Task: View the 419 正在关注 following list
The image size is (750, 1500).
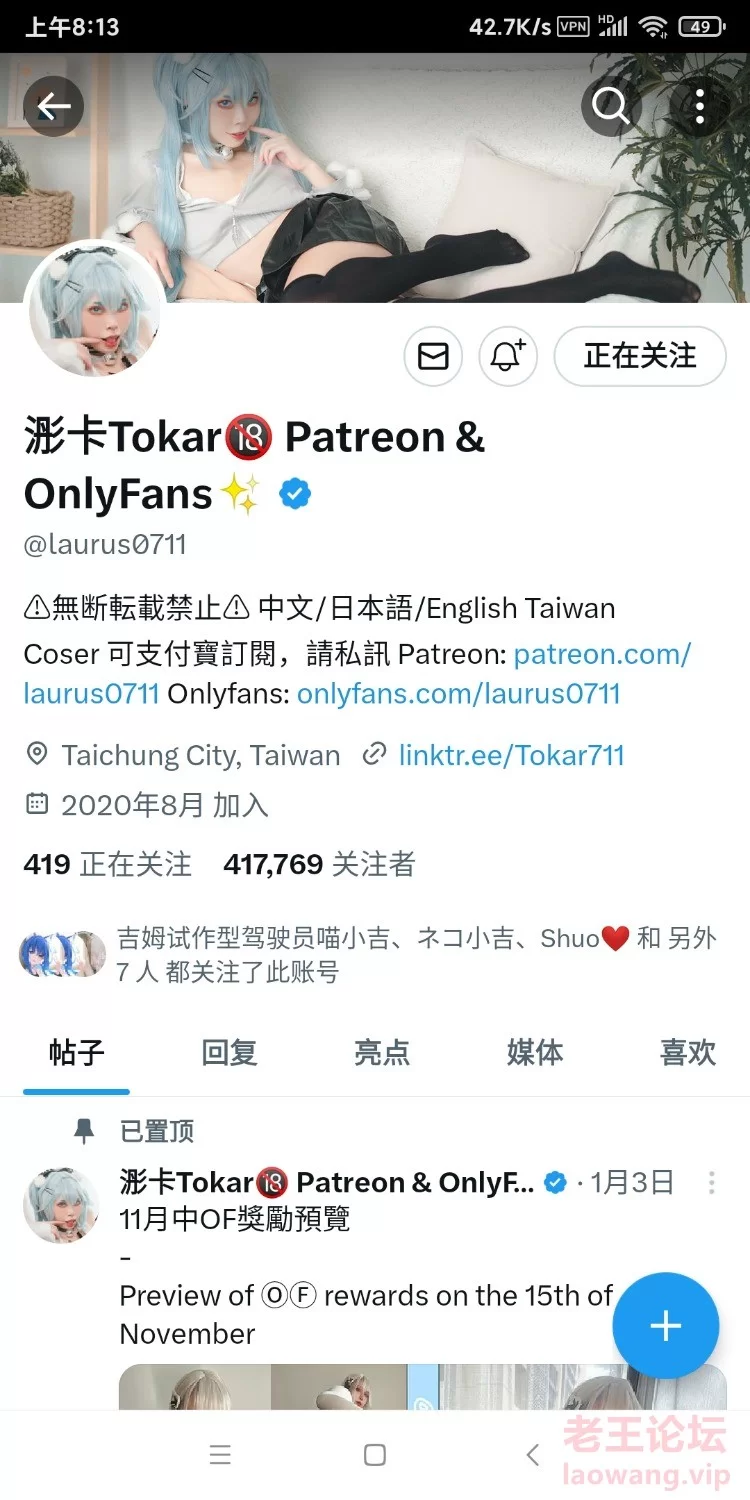Action: (107, 864)
